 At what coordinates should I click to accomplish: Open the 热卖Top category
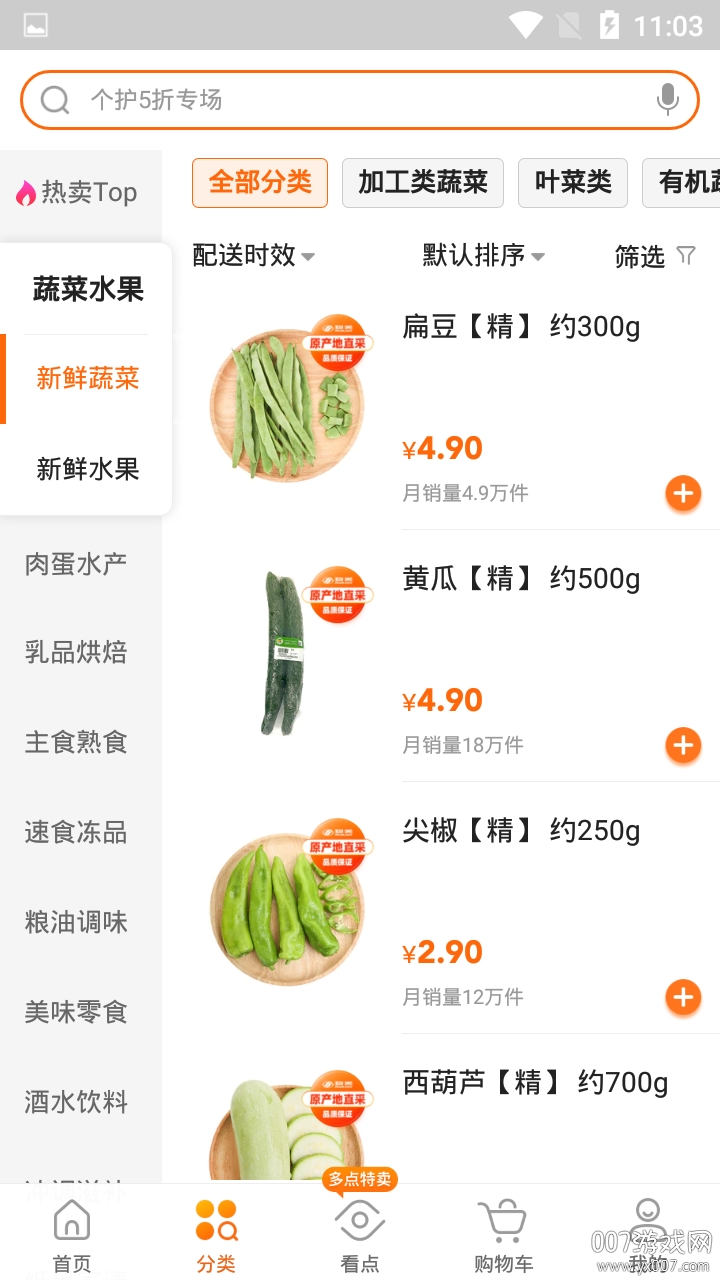pyautogui.click(x=78, y=192)
